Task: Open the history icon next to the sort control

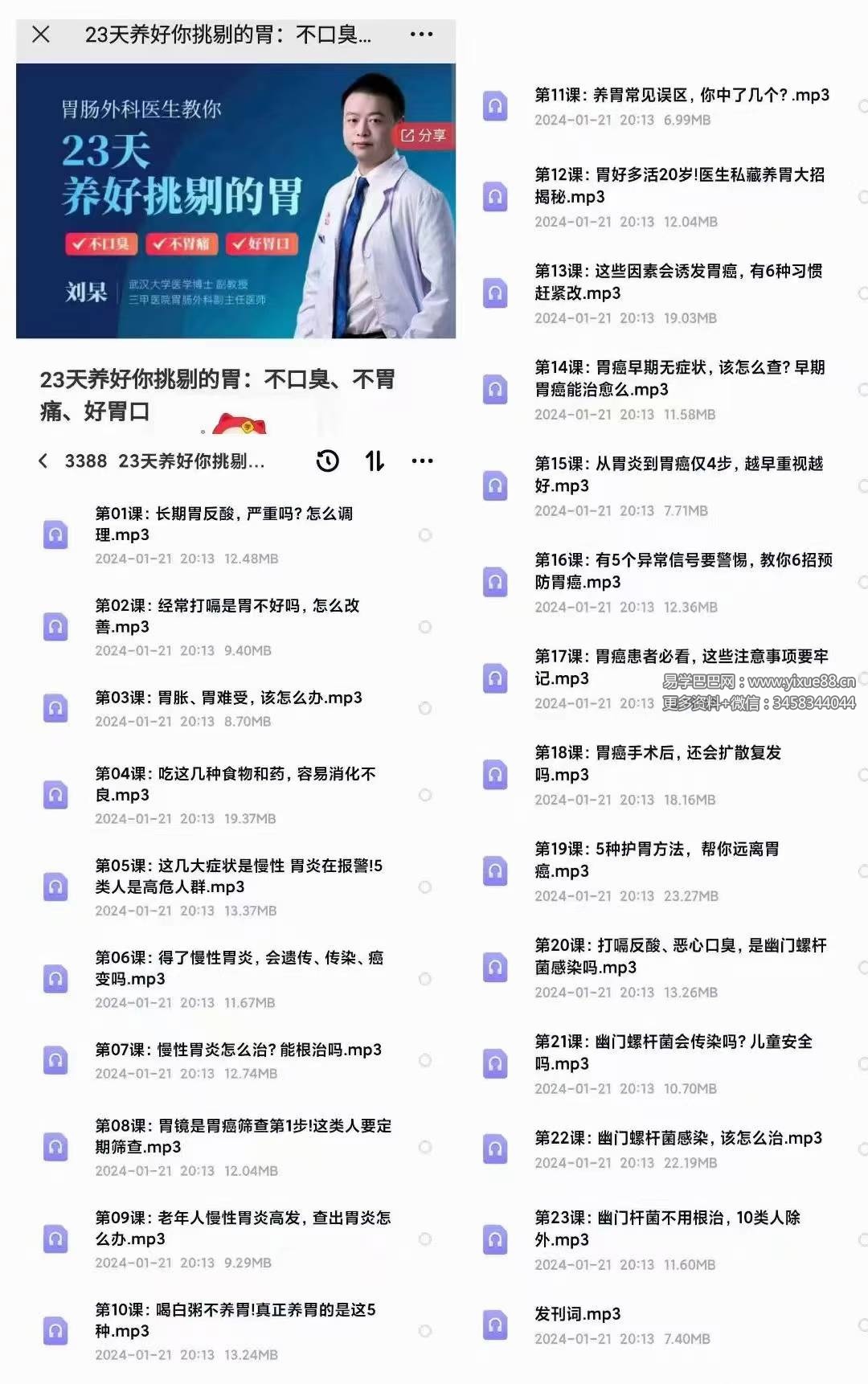Action: pyautogui.click(x=327, y=461)
